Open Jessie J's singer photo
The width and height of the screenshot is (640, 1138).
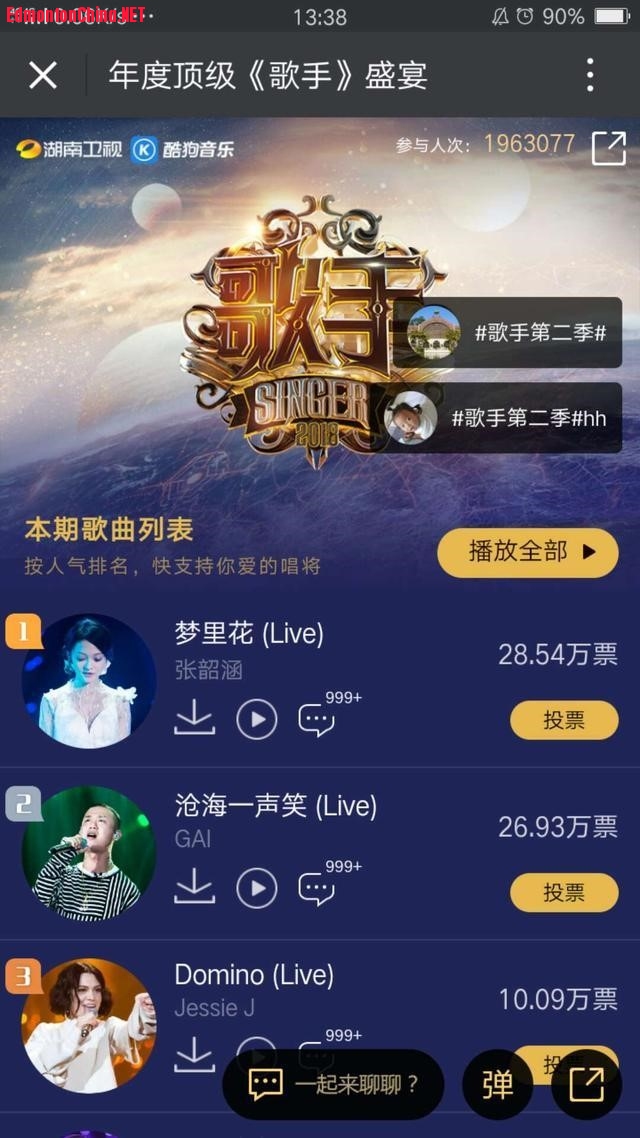click(89, 1025)
